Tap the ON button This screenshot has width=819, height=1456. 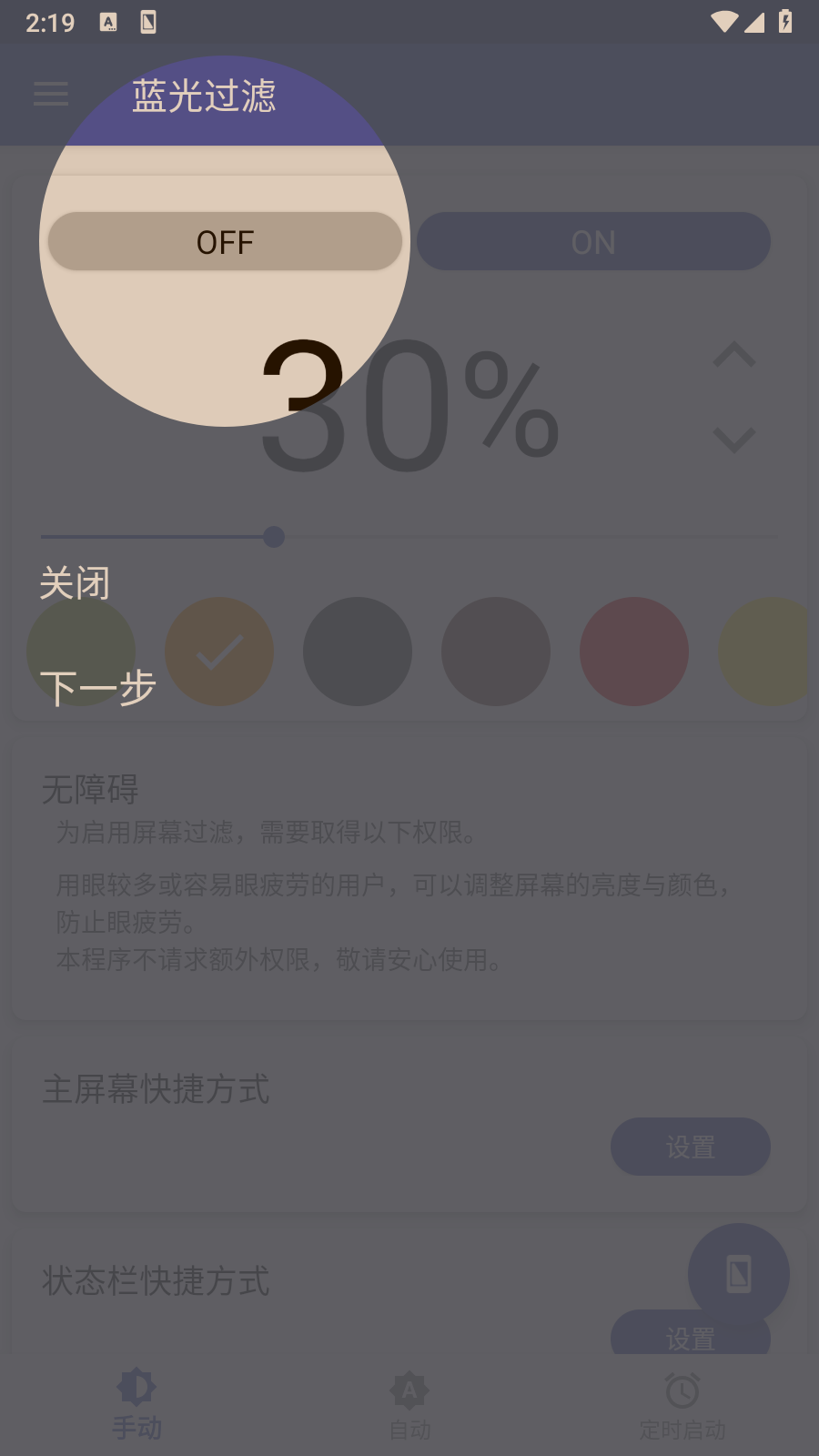point(593,242)
